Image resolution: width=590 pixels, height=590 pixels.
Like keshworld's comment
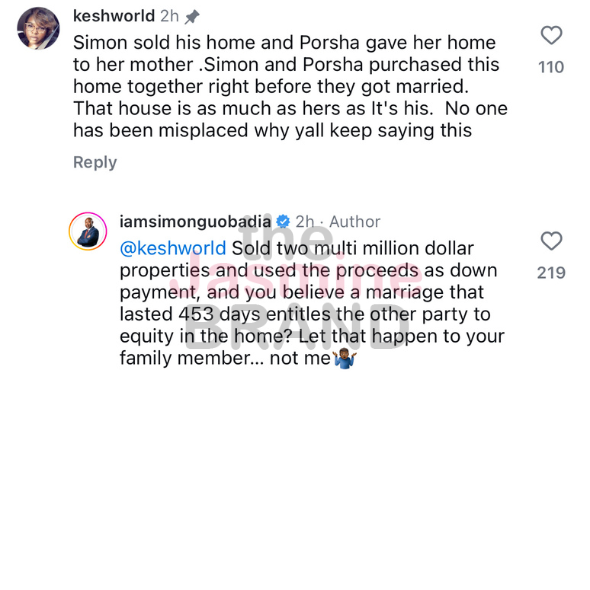pyautogui.click(x=551, y=35)
